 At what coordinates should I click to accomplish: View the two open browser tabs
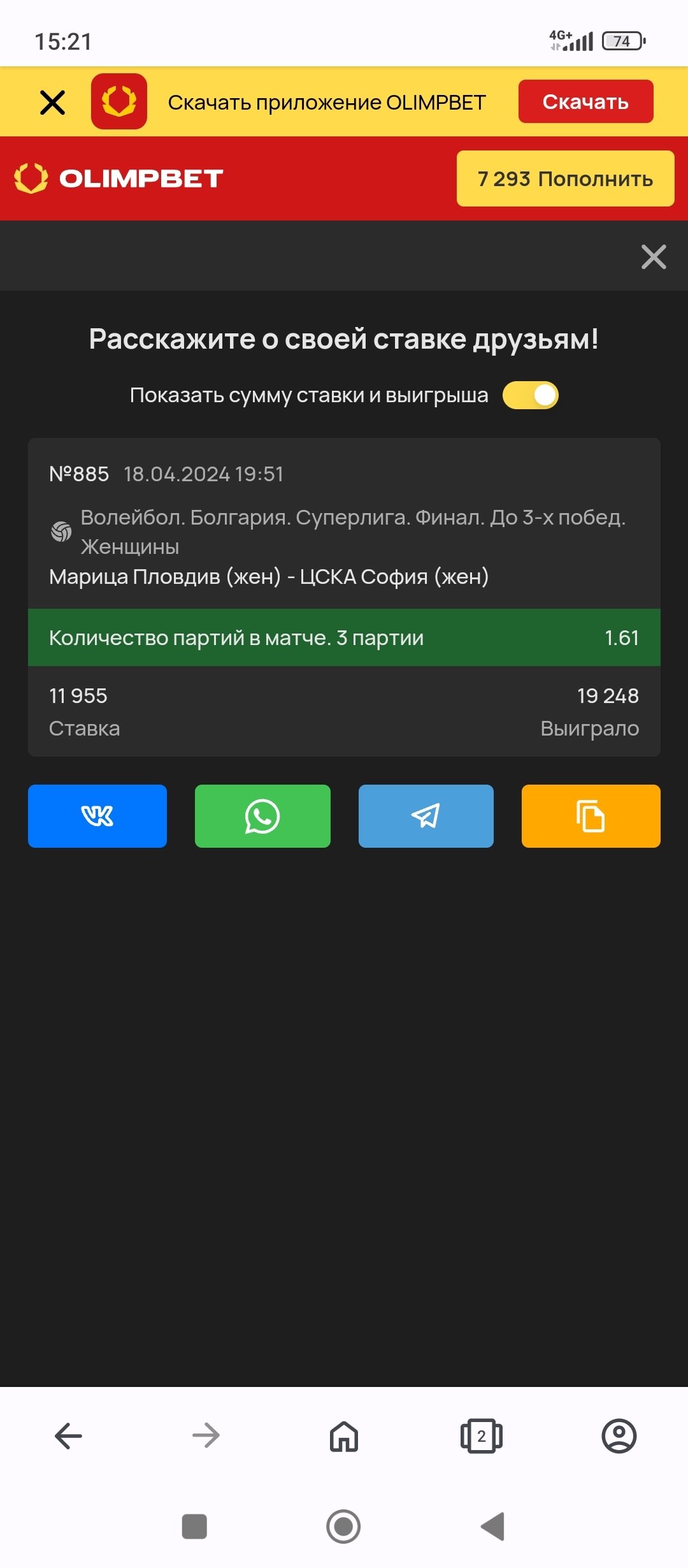coord(482,1436)
